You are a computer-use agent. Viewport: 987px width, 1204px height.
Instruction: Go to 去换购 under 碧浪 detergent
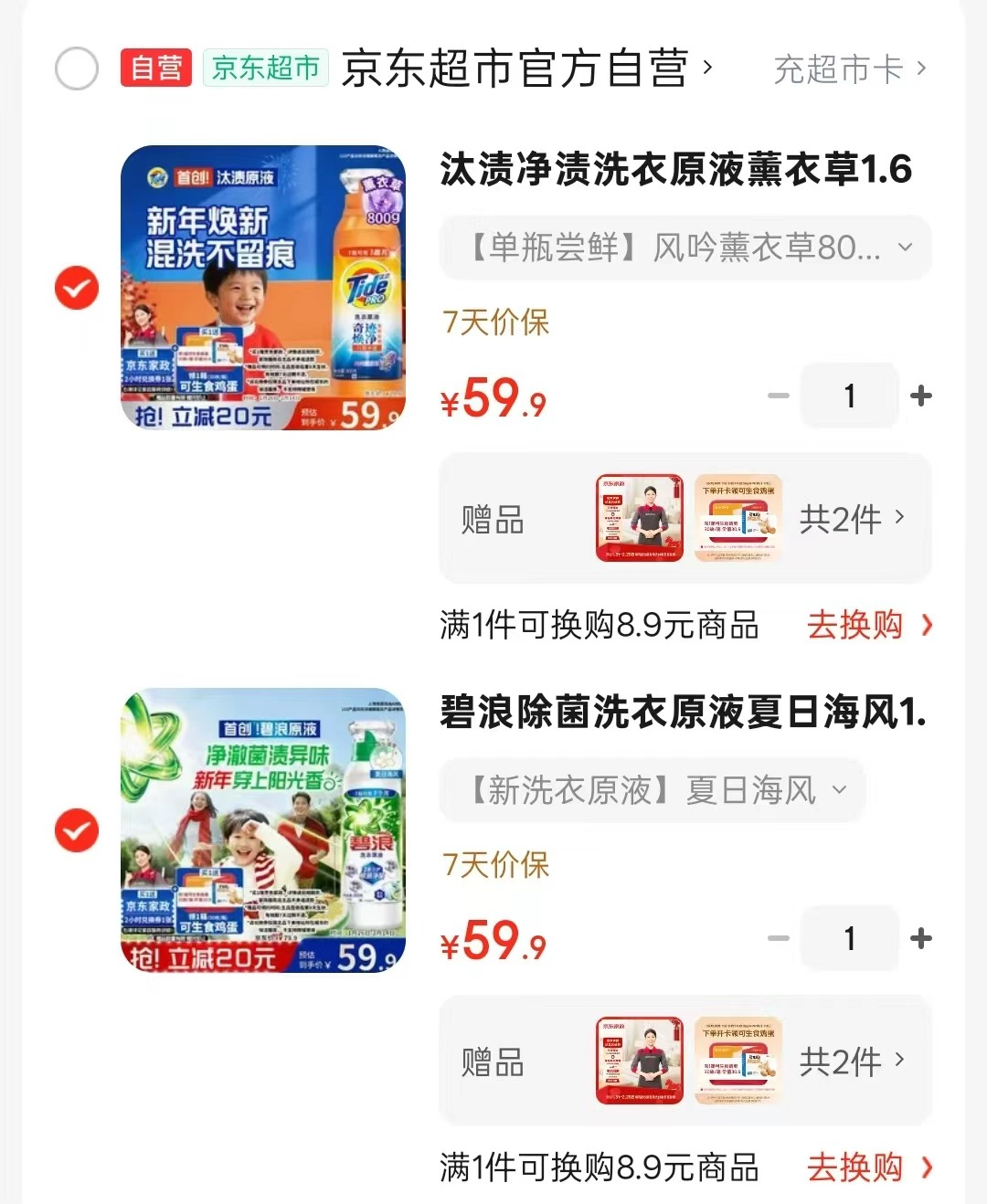868,1167
